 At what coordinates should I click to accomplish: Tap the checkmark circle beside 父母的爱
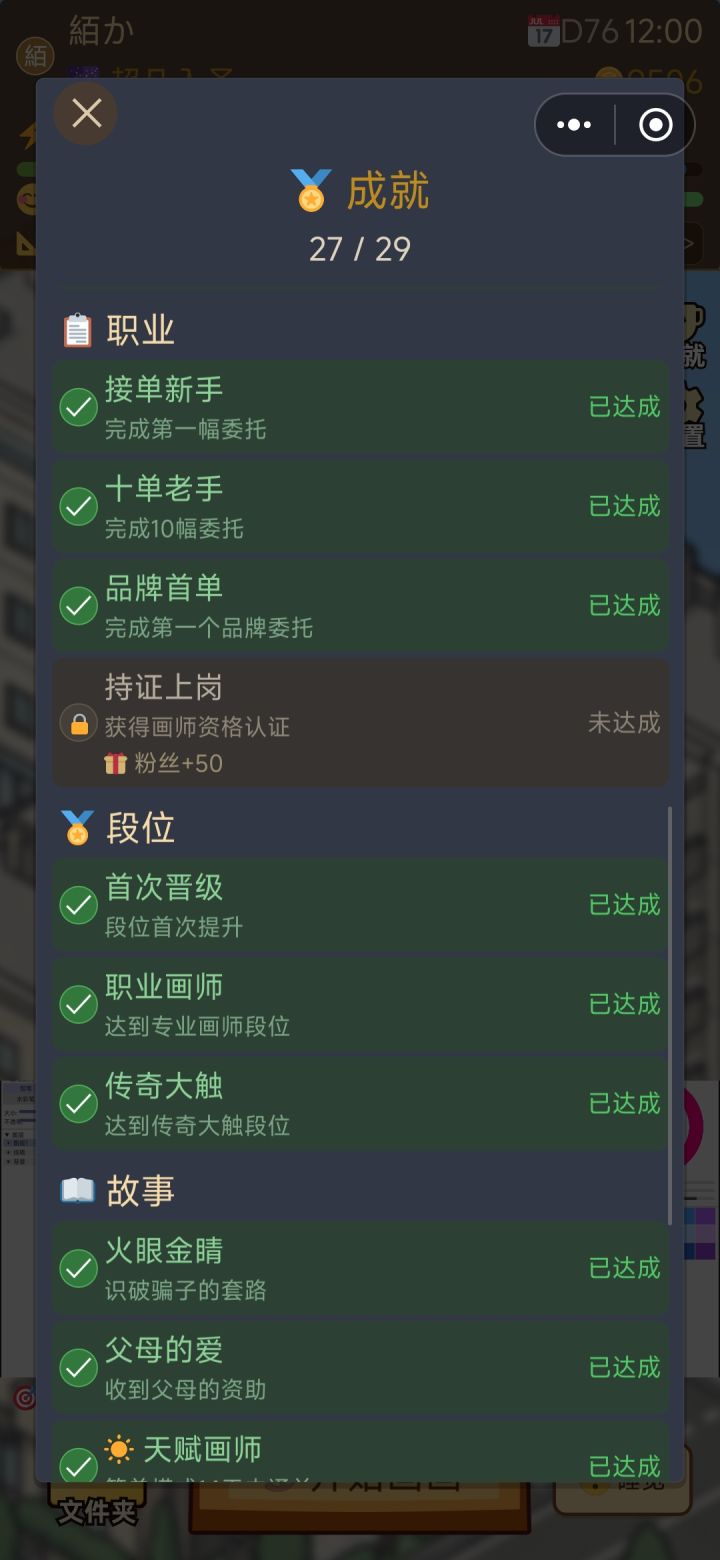coord(78,1366)
